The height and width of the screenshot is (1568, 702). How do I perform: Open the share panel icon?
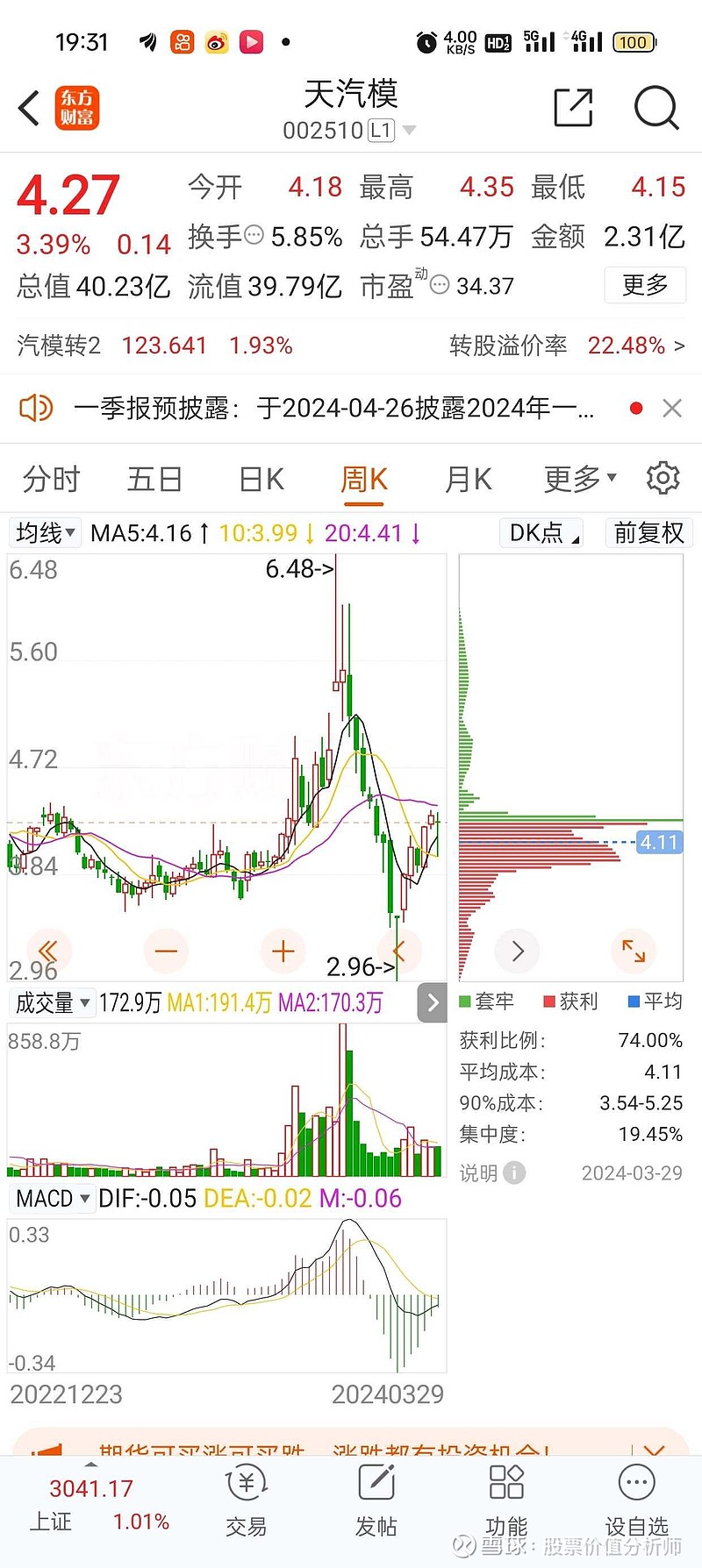click(x=572, y=108)
